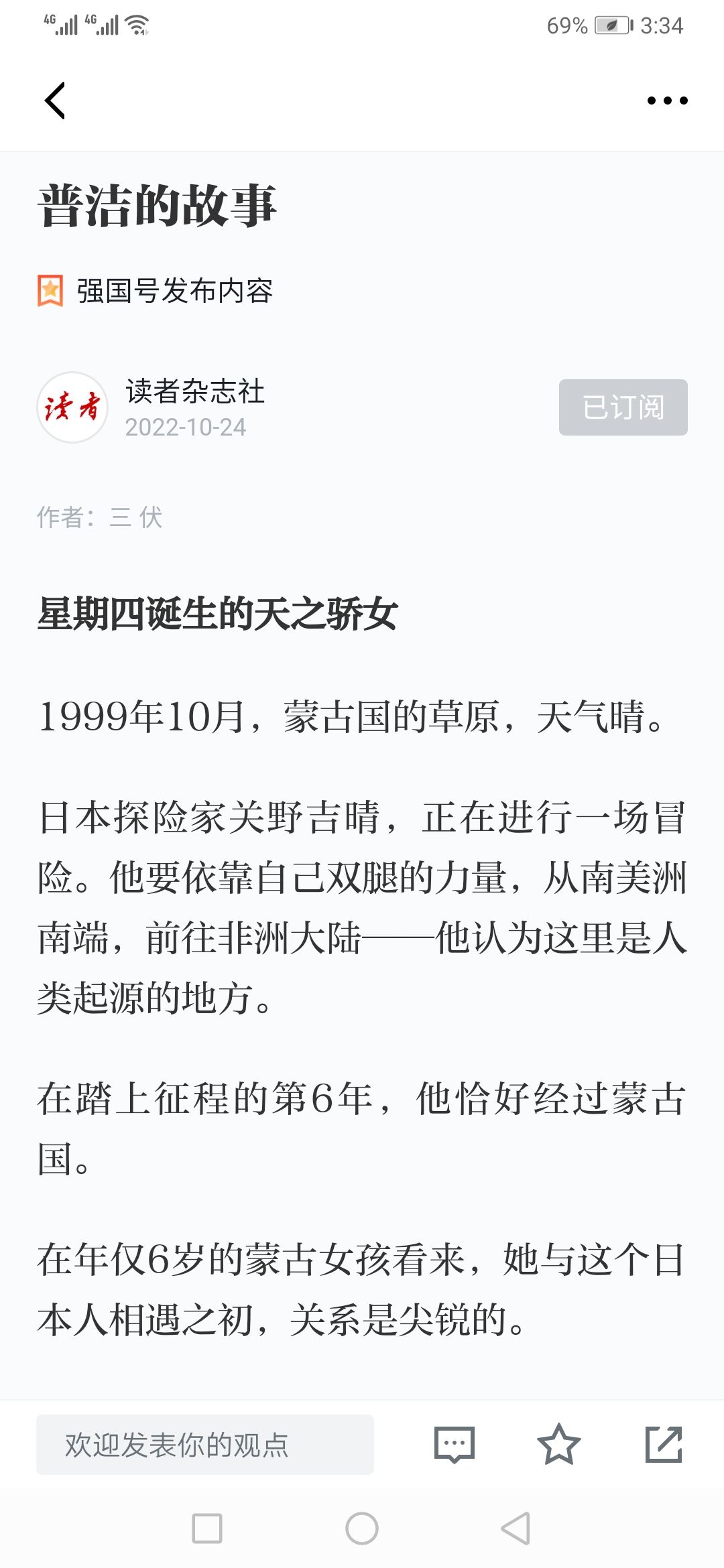Open recent apps from navigation bar

(207, 1528)
